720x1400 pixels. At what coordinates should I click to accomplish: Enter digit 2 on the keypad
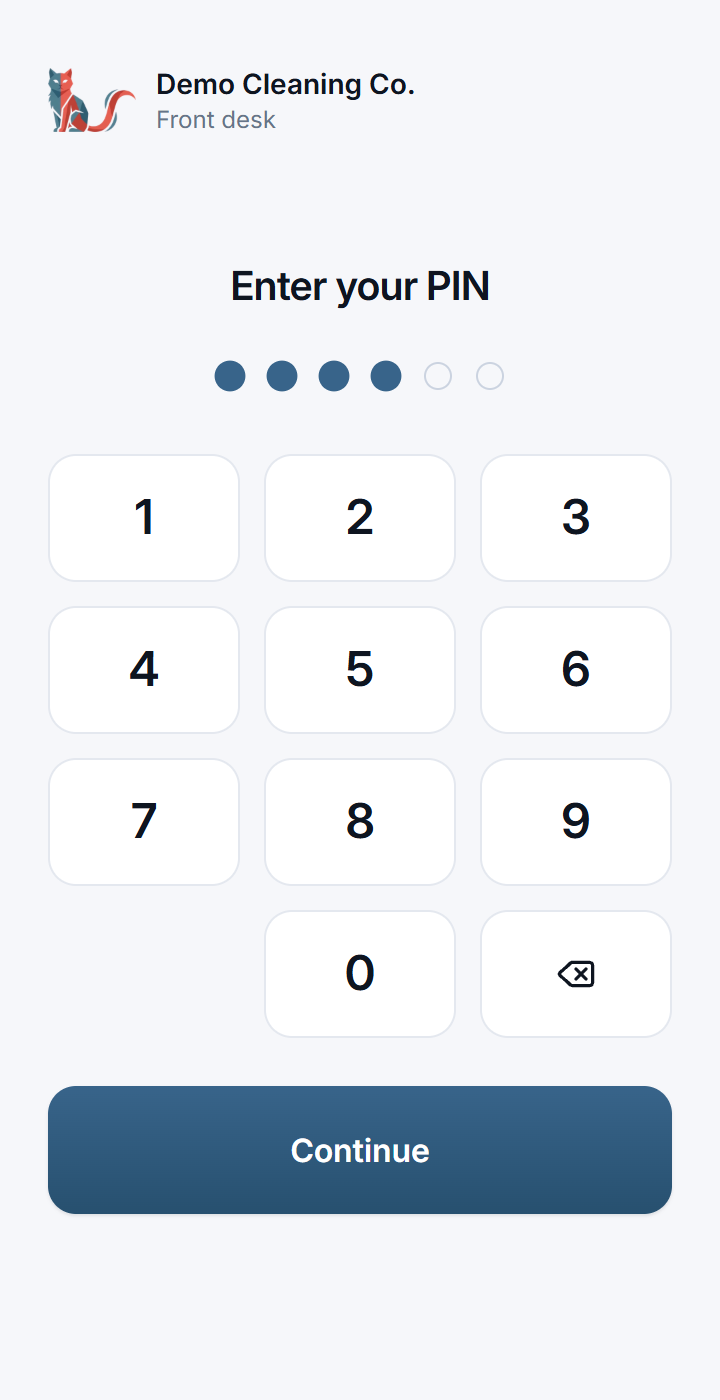coord(360,518)
